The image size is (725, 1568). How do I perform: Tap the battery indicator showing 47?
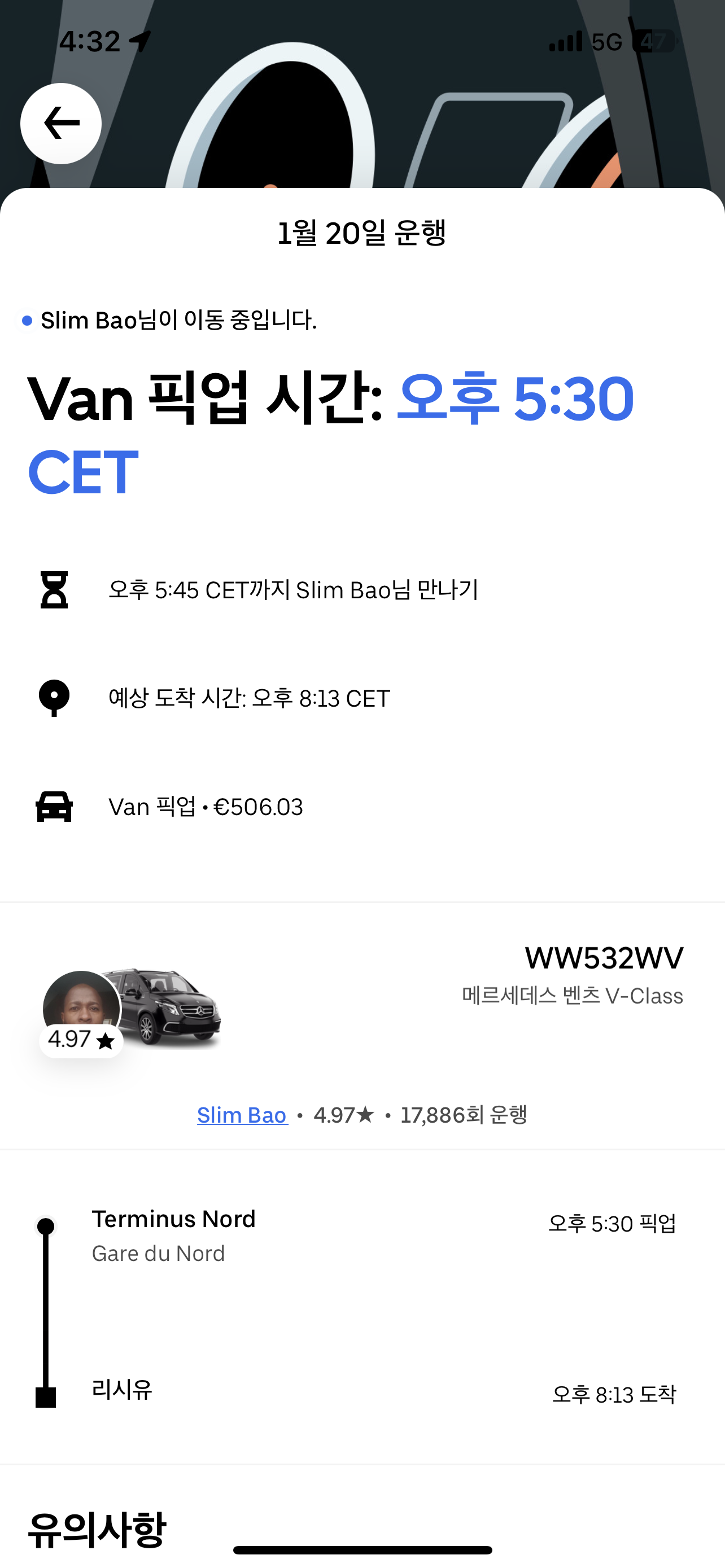click(656, 40)
